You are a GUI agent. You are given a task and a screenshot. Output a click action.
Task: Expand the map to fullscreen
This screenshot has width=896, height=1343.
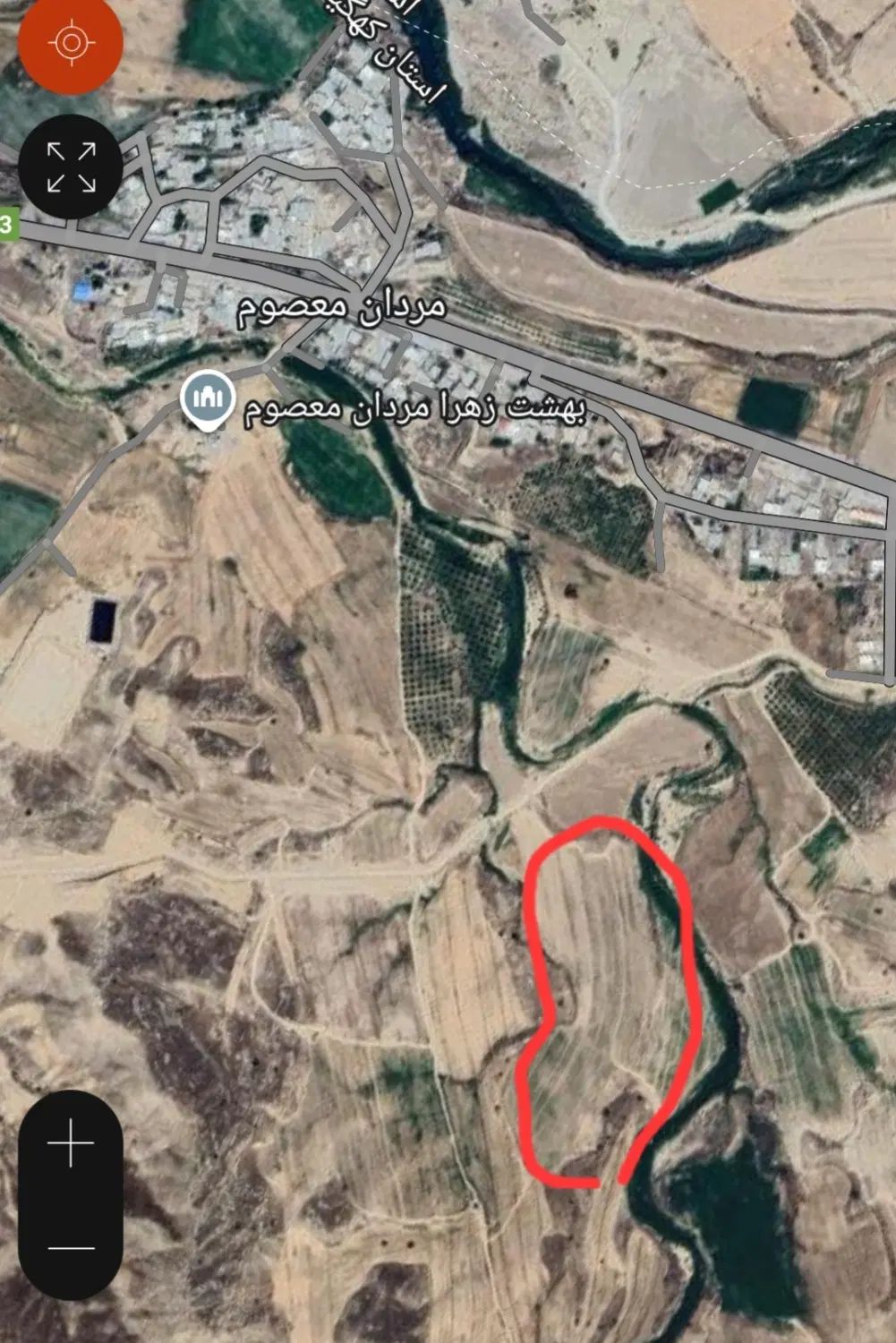(71, 167)
